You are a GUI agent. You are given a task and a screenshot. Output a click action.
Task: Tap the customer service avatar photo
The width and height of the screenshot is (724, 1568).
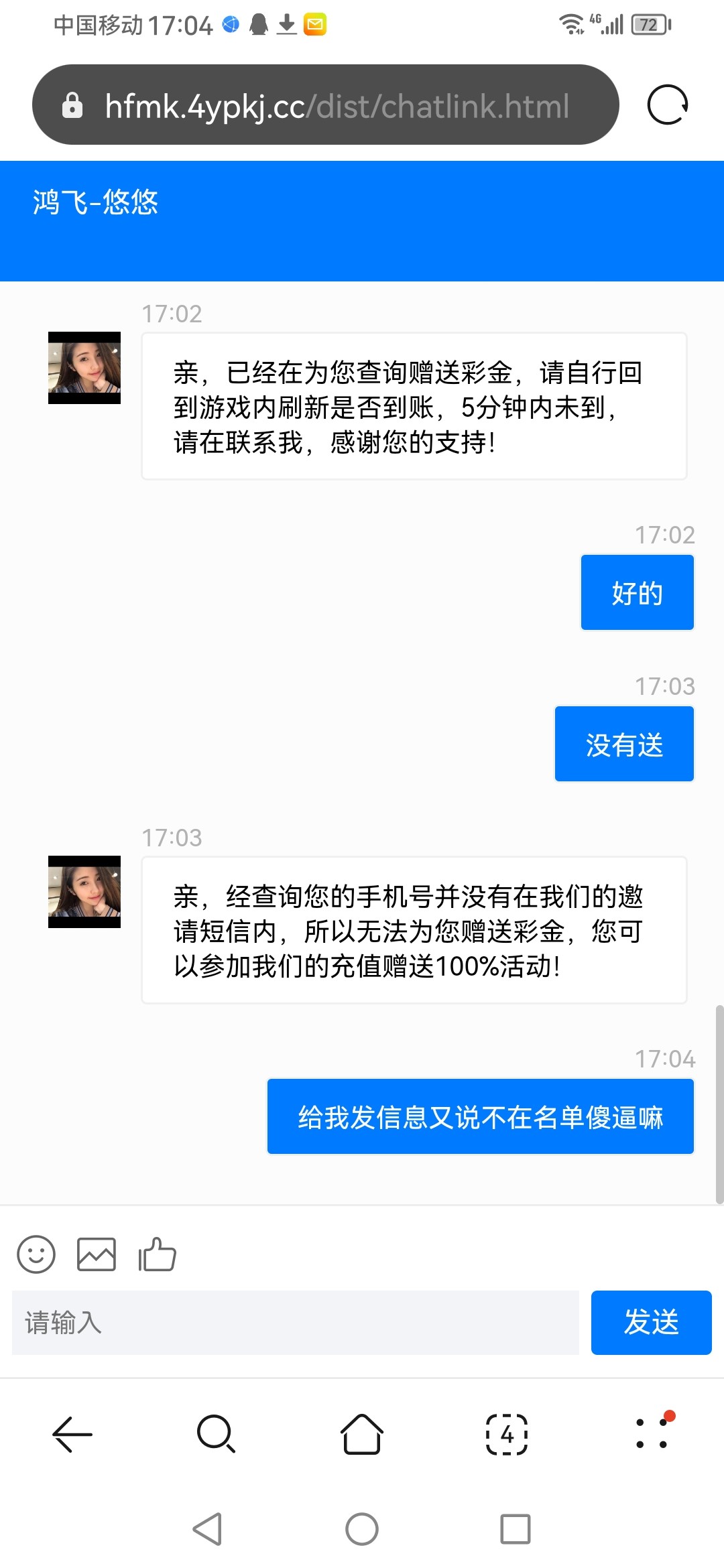(x=83, y=369)
